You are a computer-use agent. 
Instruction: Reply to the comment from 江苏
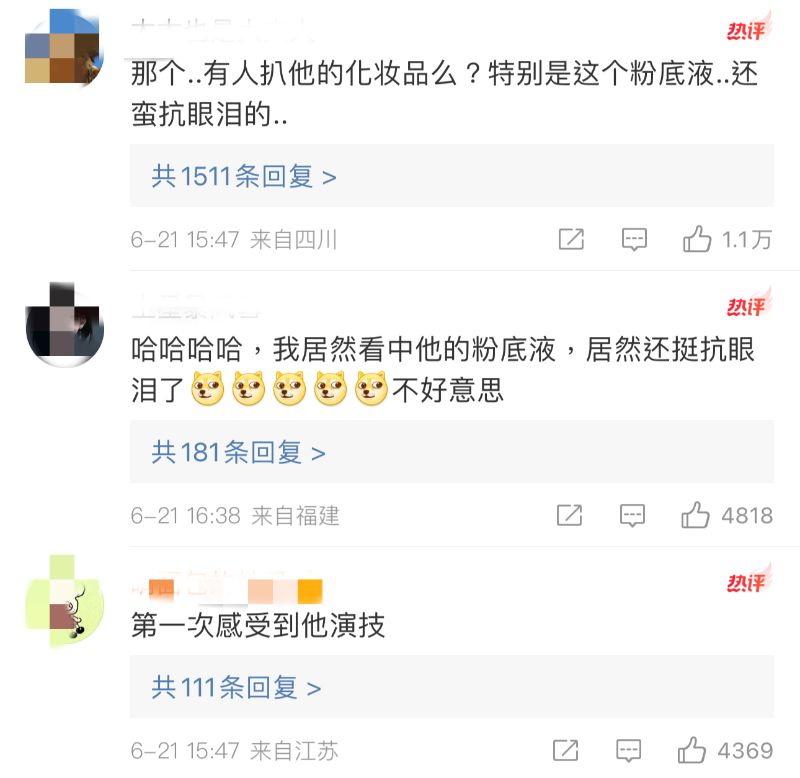(x=629, y=750)
